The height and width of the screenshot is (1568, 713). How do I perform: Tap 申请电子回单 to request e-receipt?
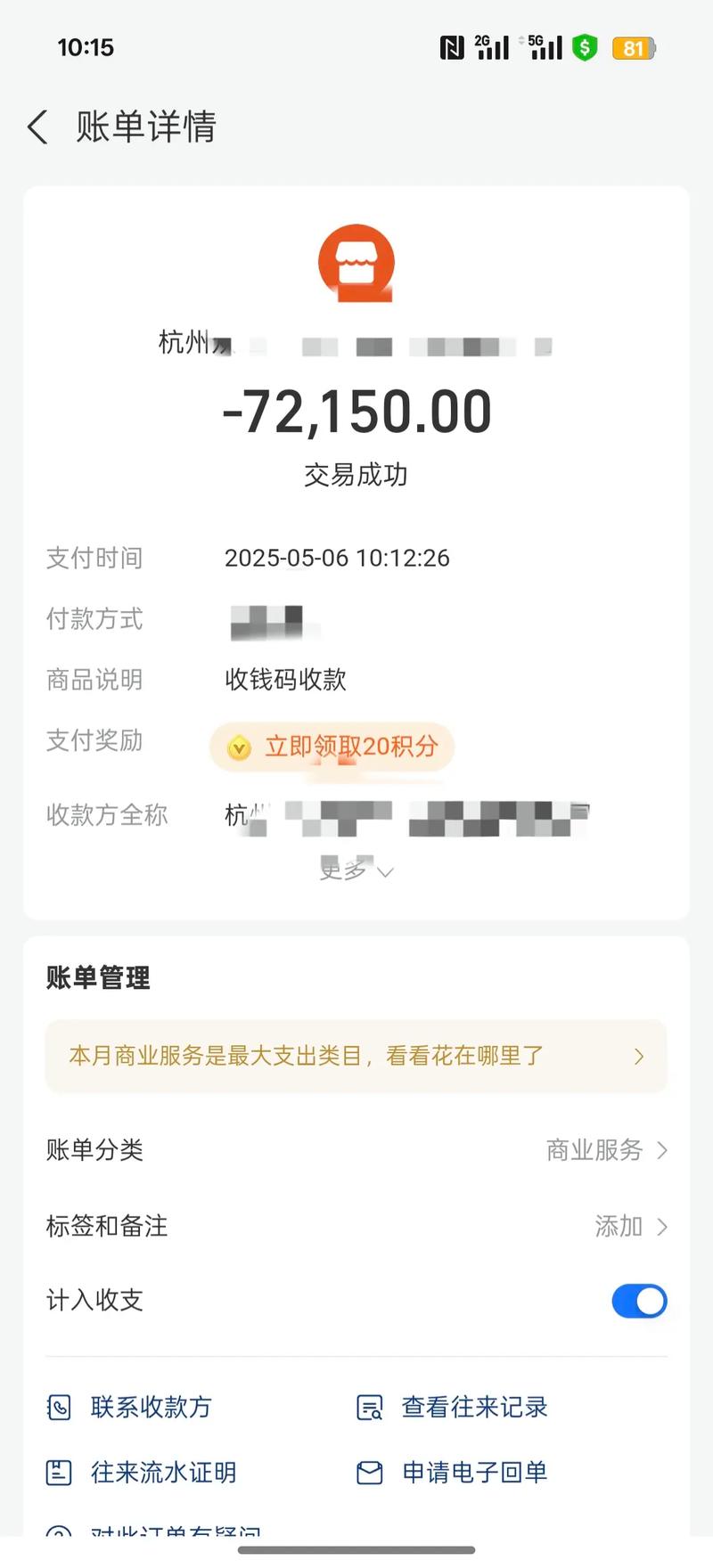pyautogui.click(x=475, y=1473)
